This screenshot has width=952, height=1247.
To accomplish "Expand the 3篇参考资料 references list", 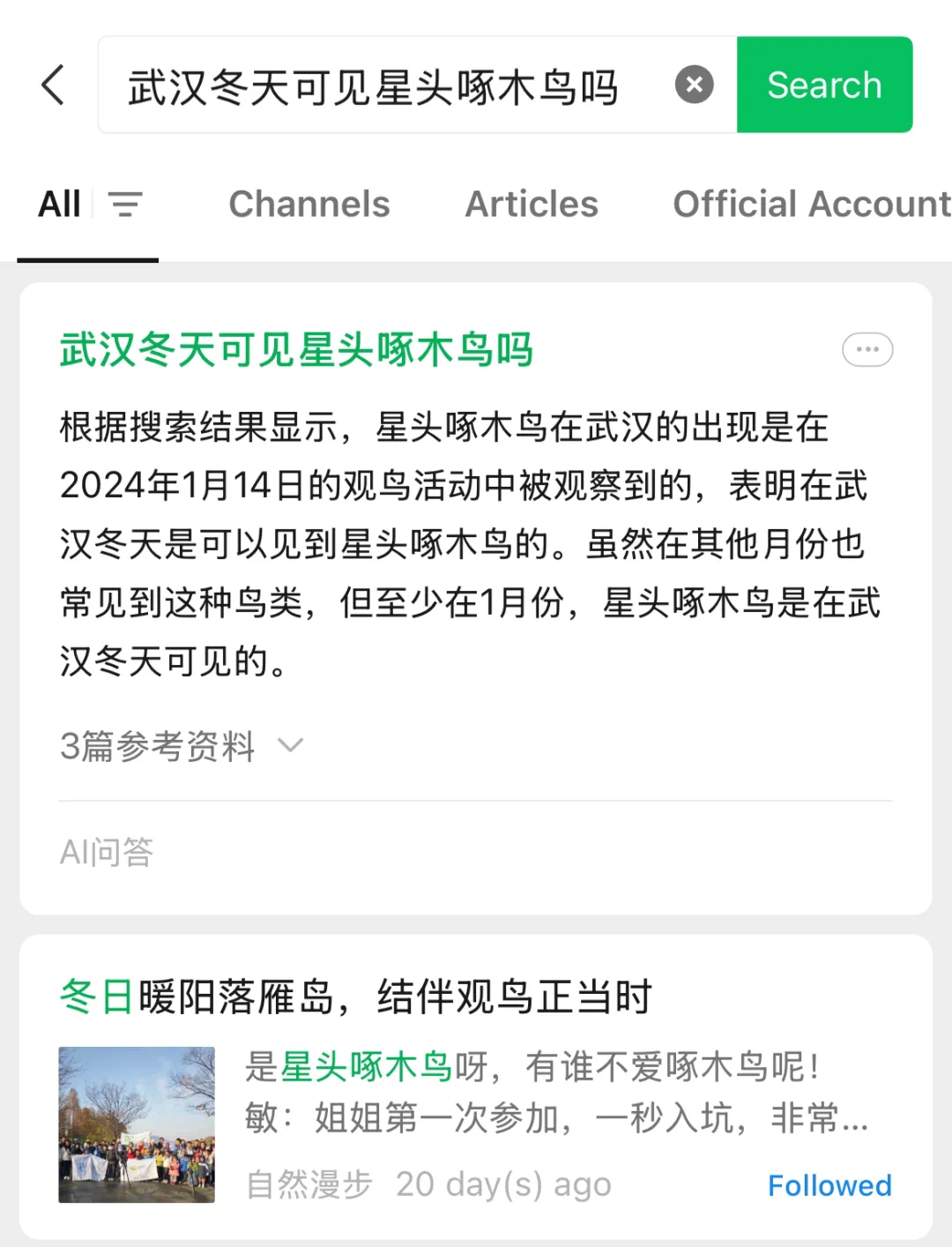I will coord(181,746).
